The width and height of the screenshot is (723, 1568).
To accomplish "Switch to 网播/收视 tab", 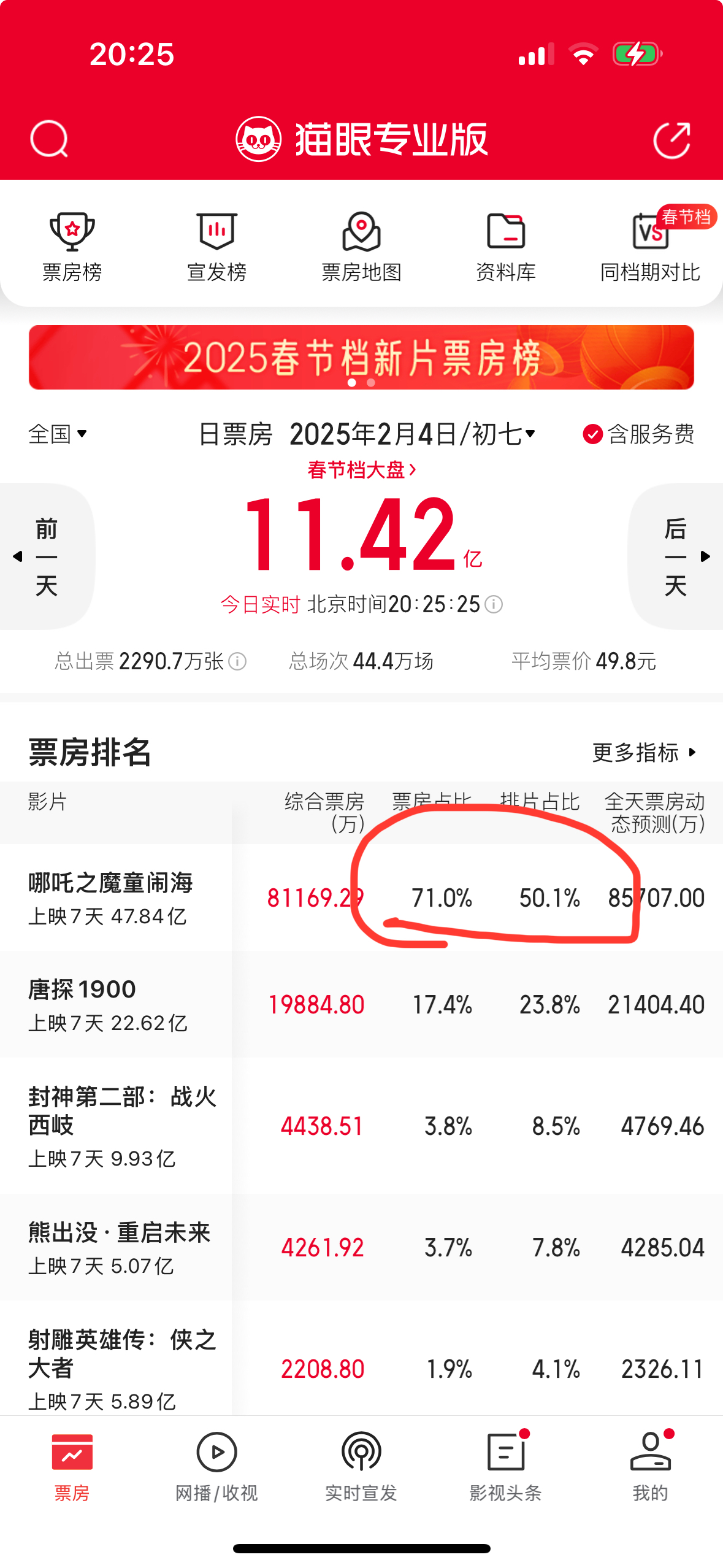I will tap(216, 1467).
